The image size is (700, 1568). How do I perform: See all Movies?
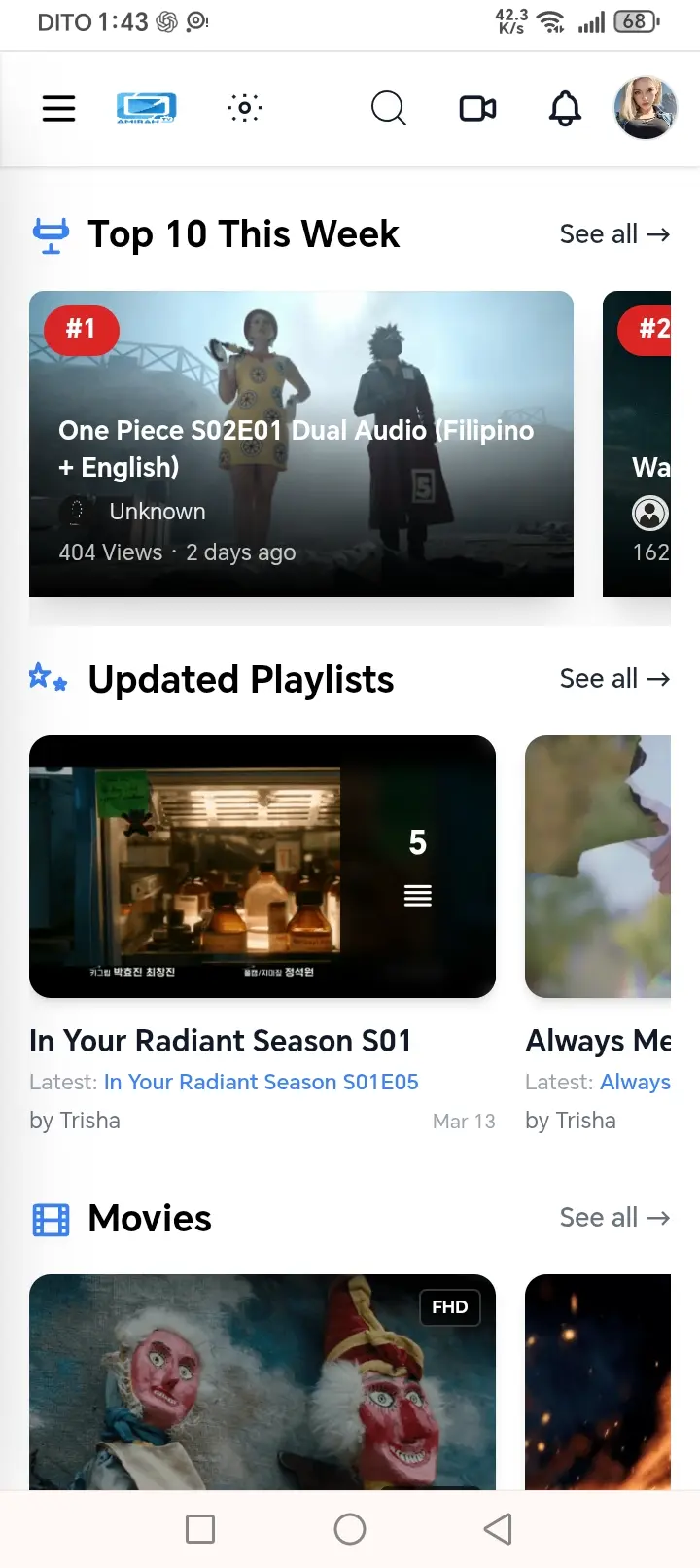point(614,1218)
